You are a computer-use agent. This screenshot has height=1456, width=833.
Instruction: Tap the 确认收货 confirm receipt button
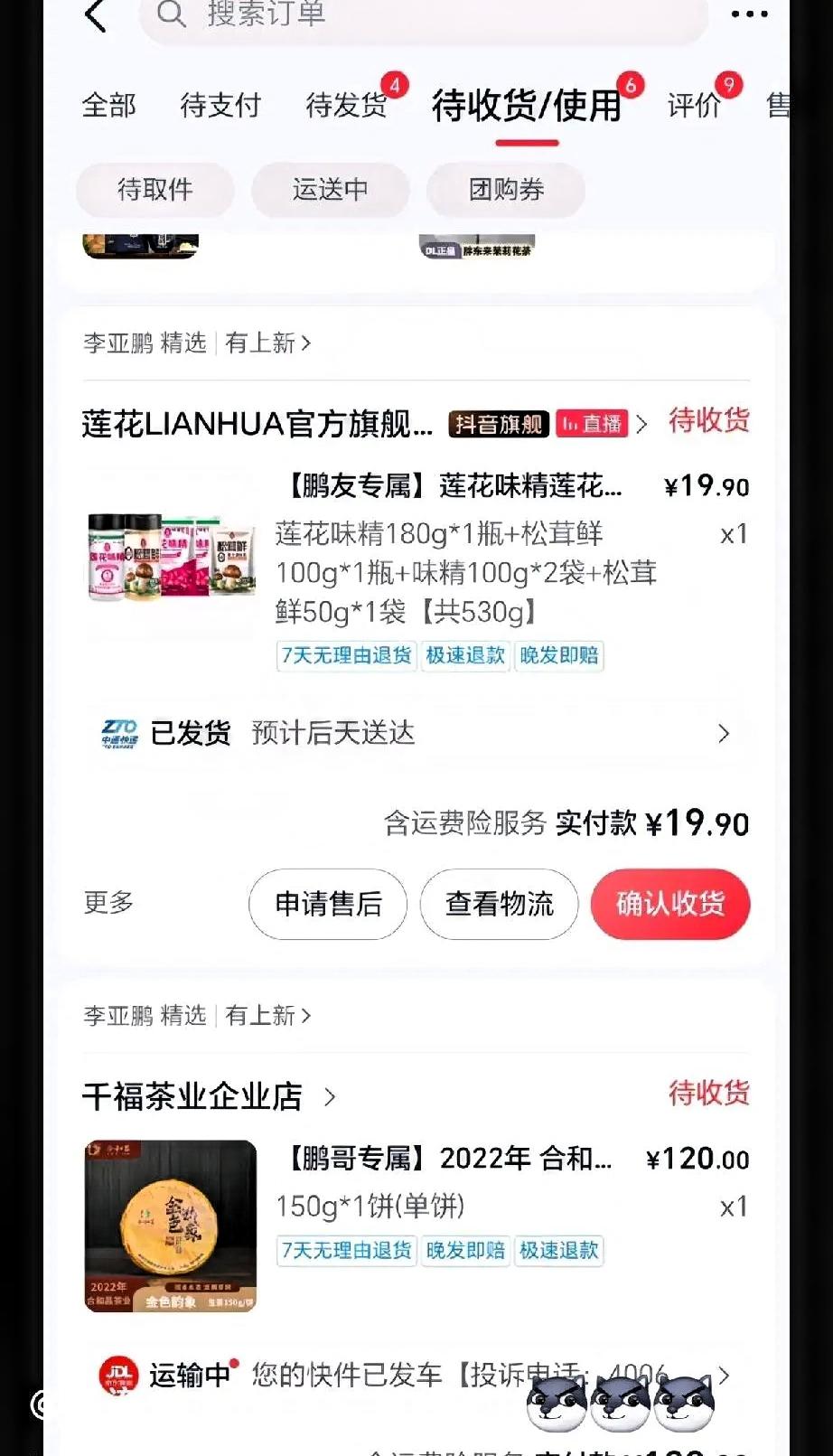tap(670, 904)
